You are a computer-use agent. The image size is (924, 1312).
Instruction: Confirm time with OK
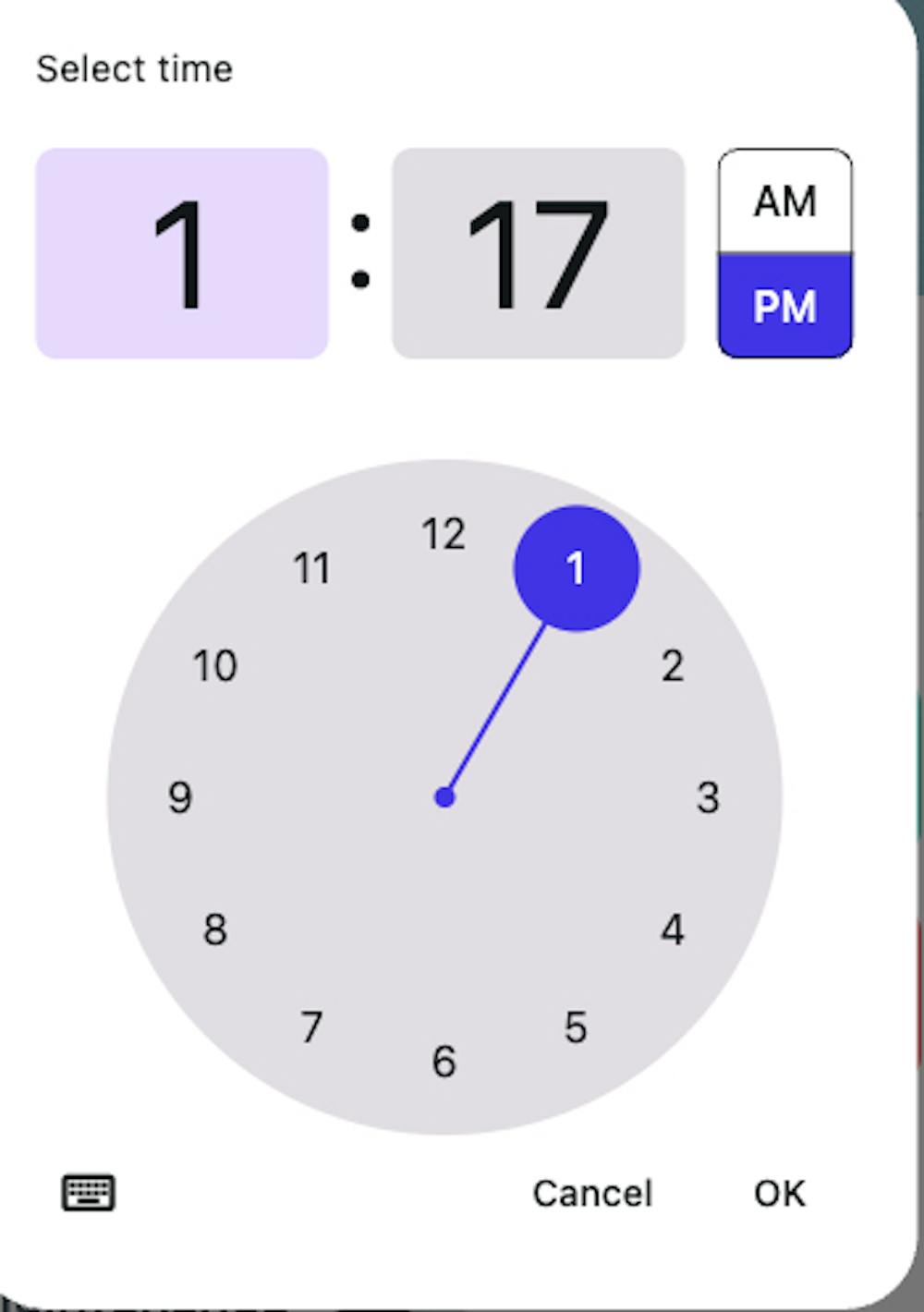click(780, 1193)
